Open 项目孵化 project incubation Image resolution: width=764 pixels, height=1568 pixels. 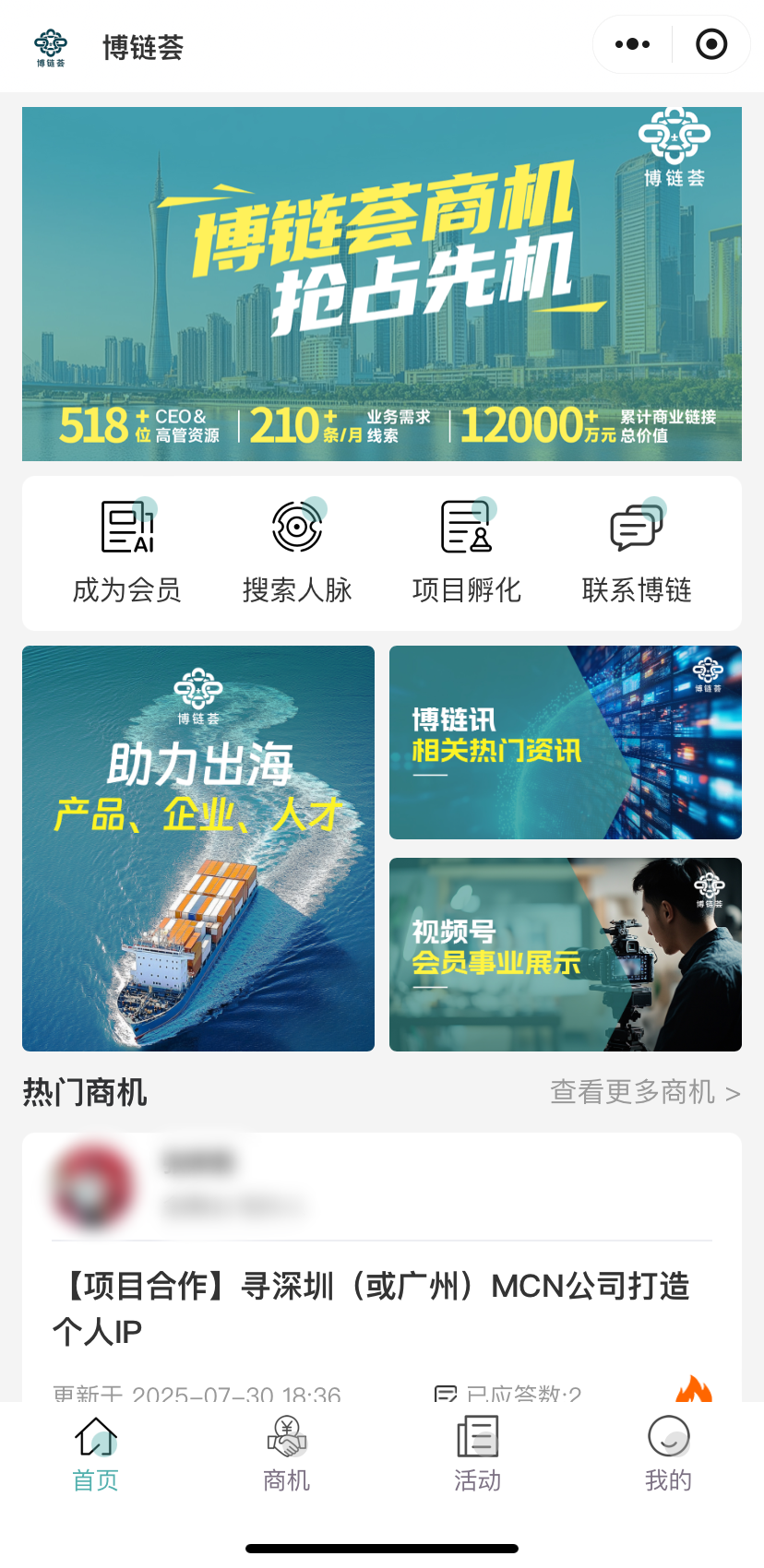coord(467,552)
